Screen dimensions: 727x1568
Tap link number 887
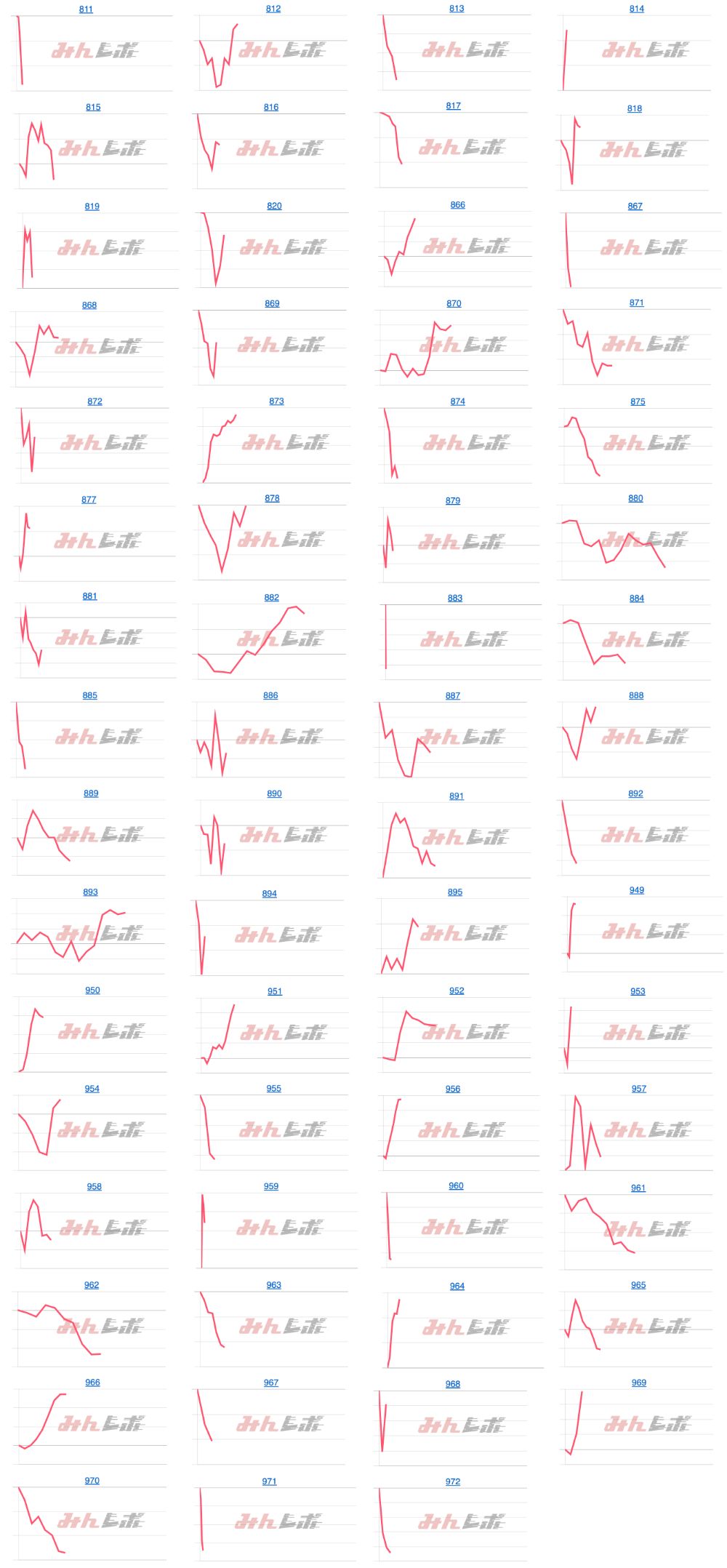coord(452,695)
